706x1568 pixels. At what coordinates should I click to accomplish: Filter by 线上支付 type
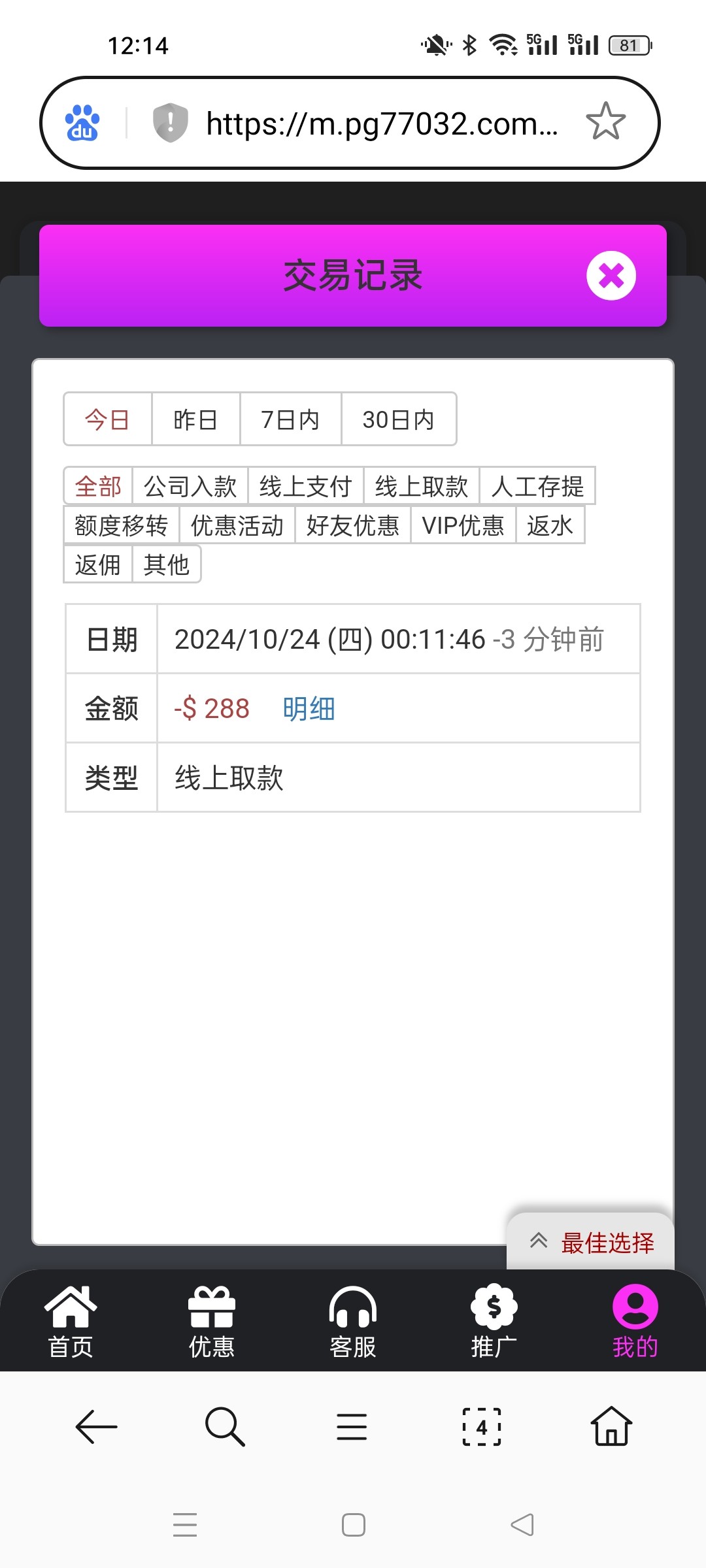(x=305, y=486)
